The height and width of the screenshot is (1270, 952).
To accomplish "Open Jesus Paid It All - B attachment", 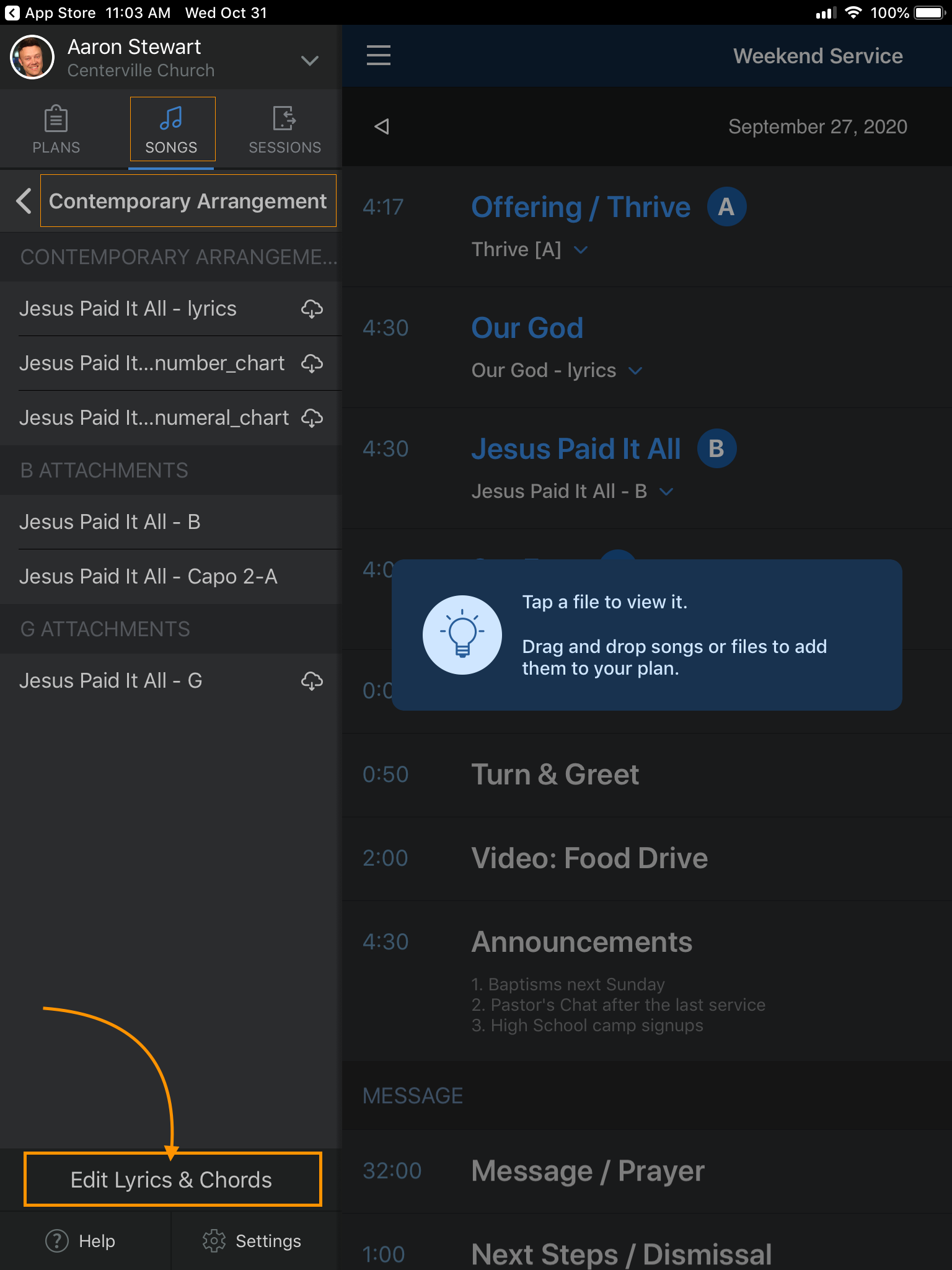I will coord(110,522).
